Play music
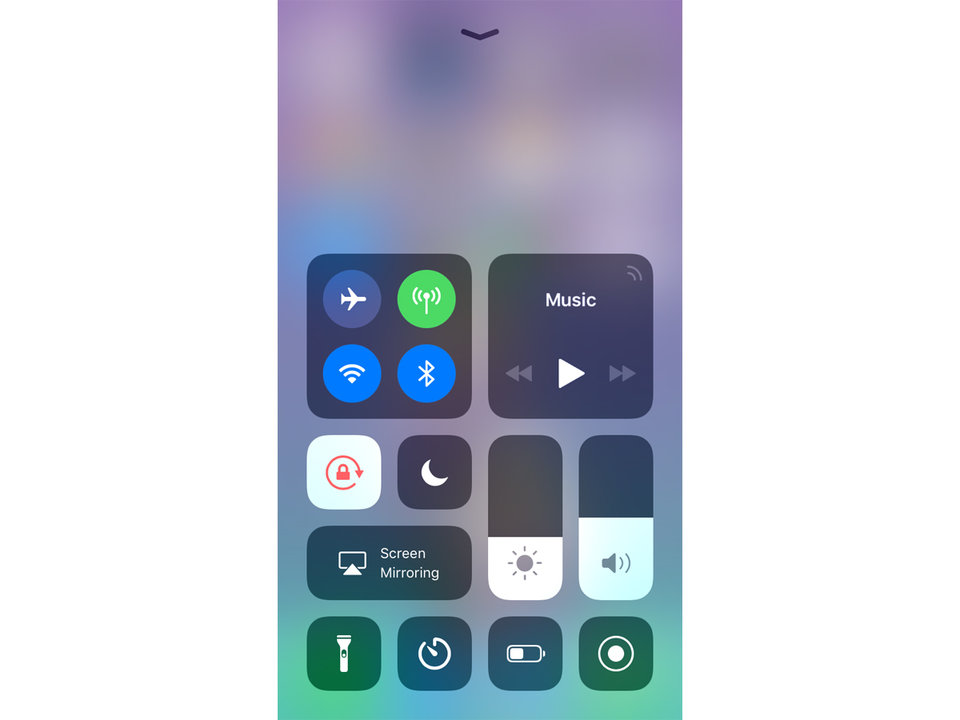 point(571,373)
